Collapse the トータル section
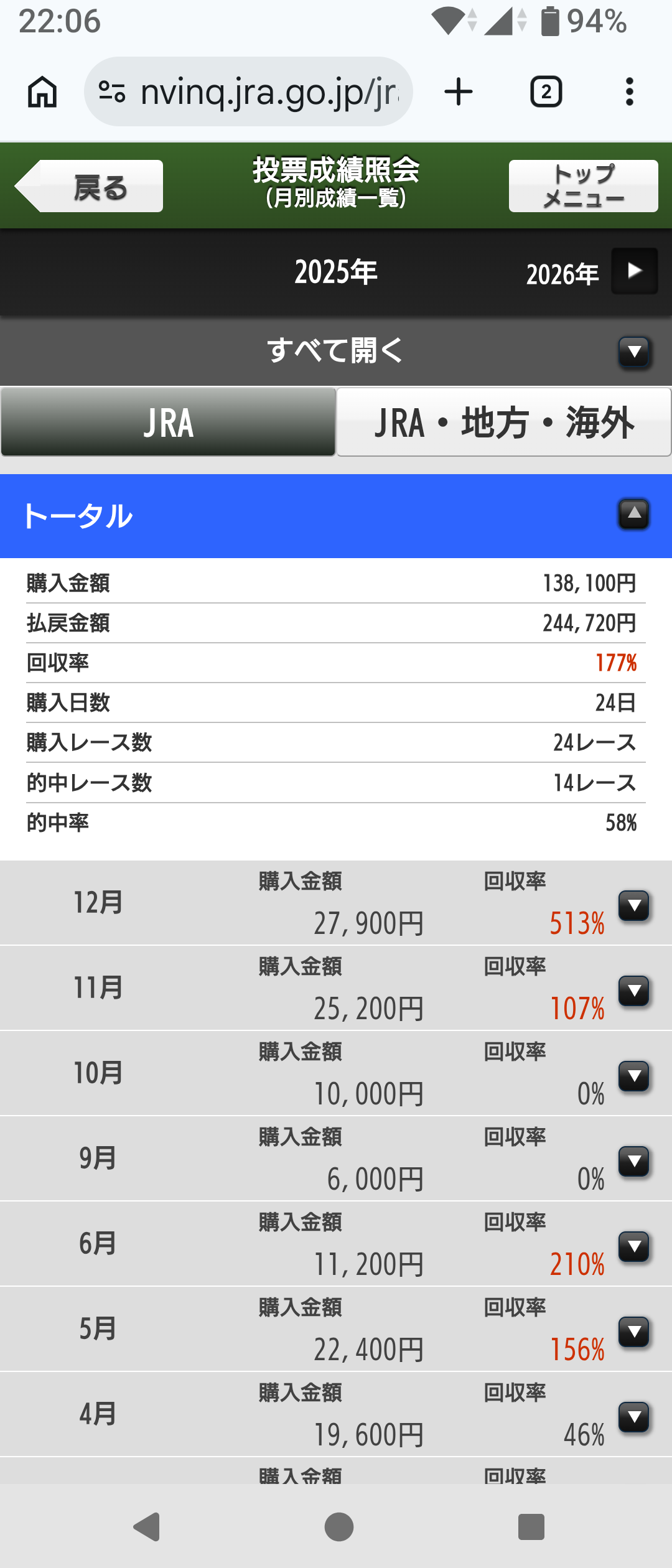 coord(633,515)
